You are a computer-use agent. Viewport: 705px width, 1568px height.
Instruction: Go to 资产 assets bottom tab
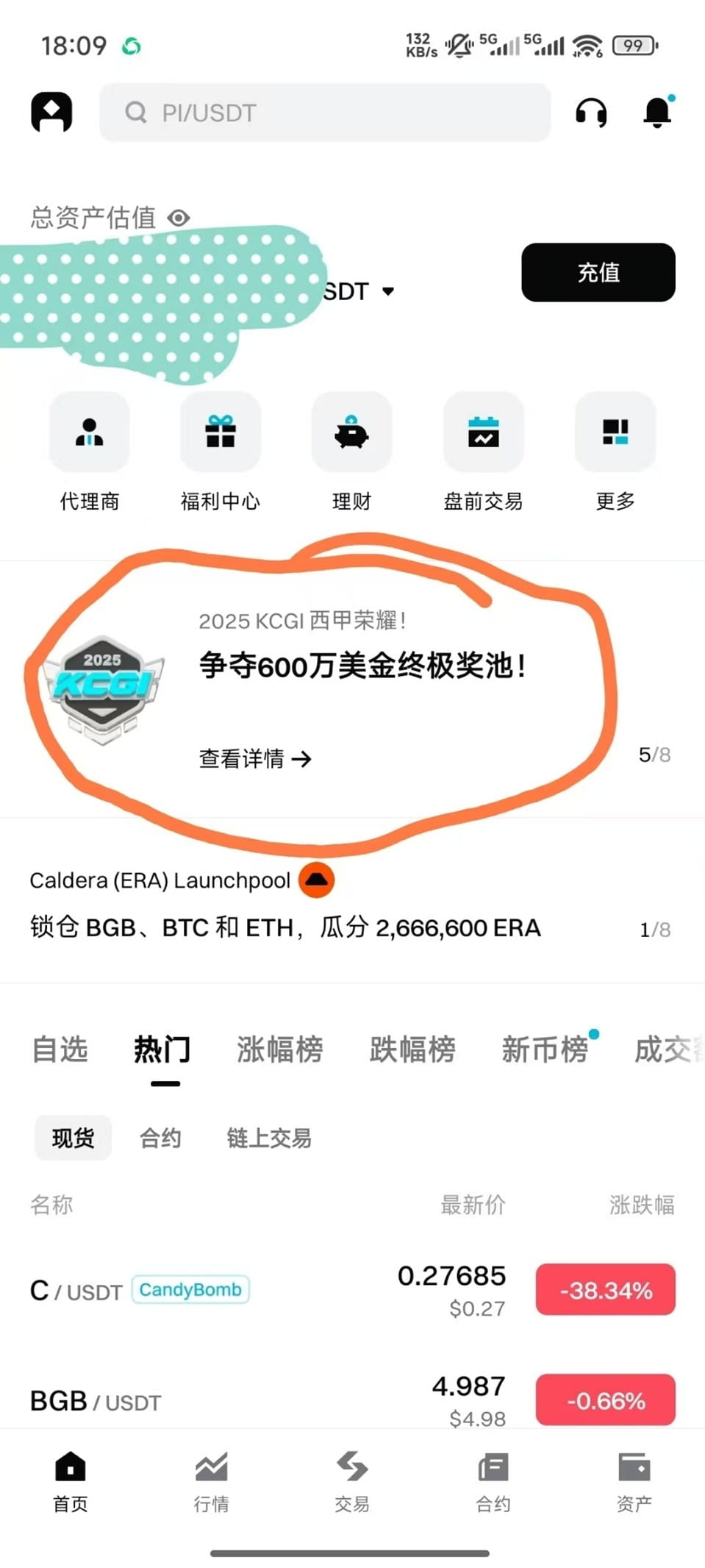click(x=634, y=1481)
